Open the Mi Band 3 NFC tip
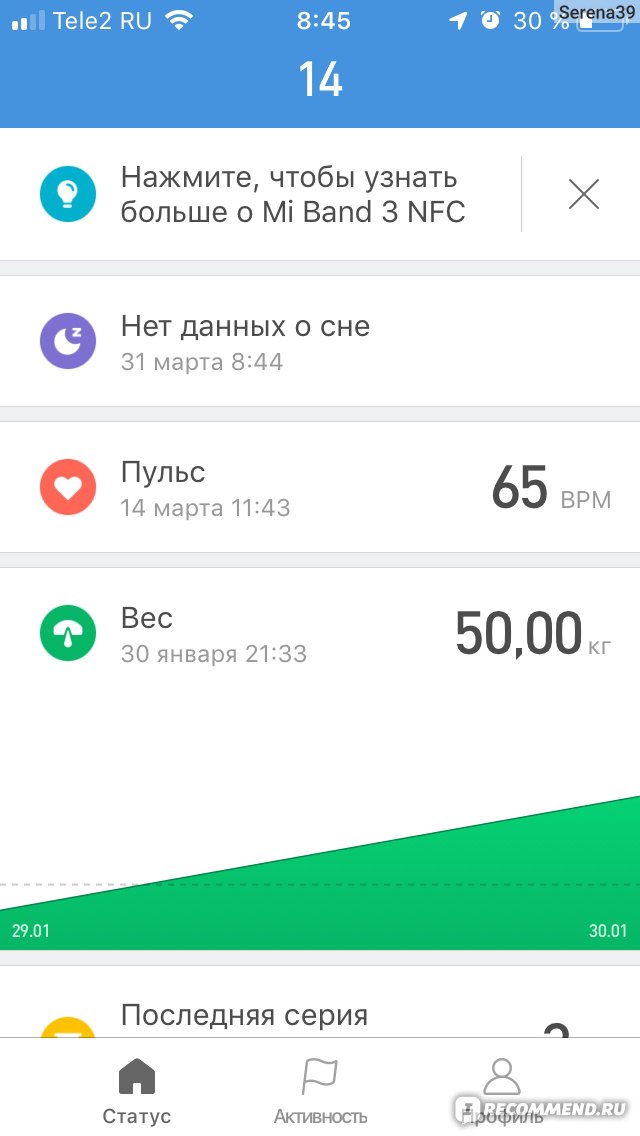Viewport: 640px width, 1136px height. tap(261, 194)
